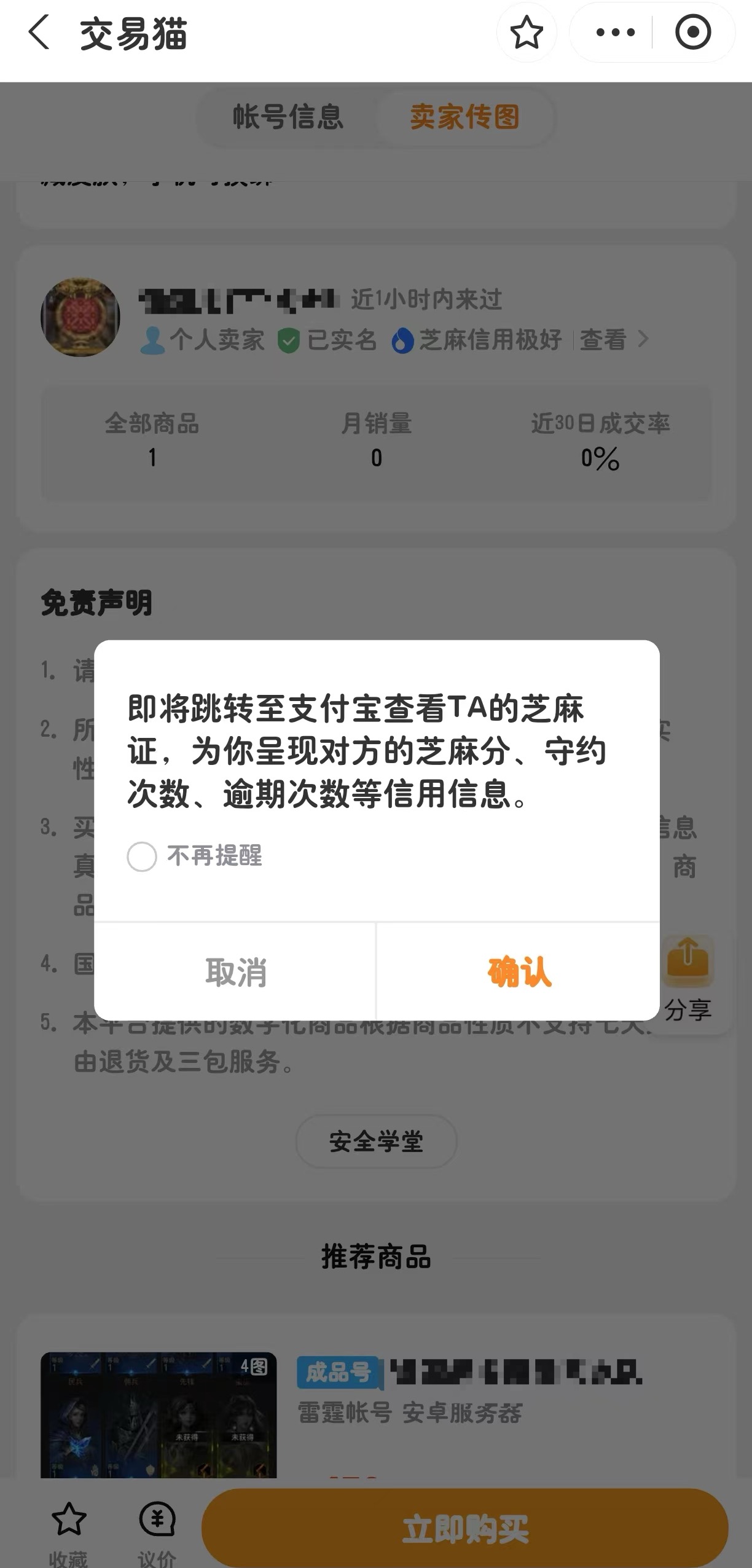The height and width of the screenshot is (1568, 752).
Task: Check the 不再提醒 option
Action: pos(142,856)
